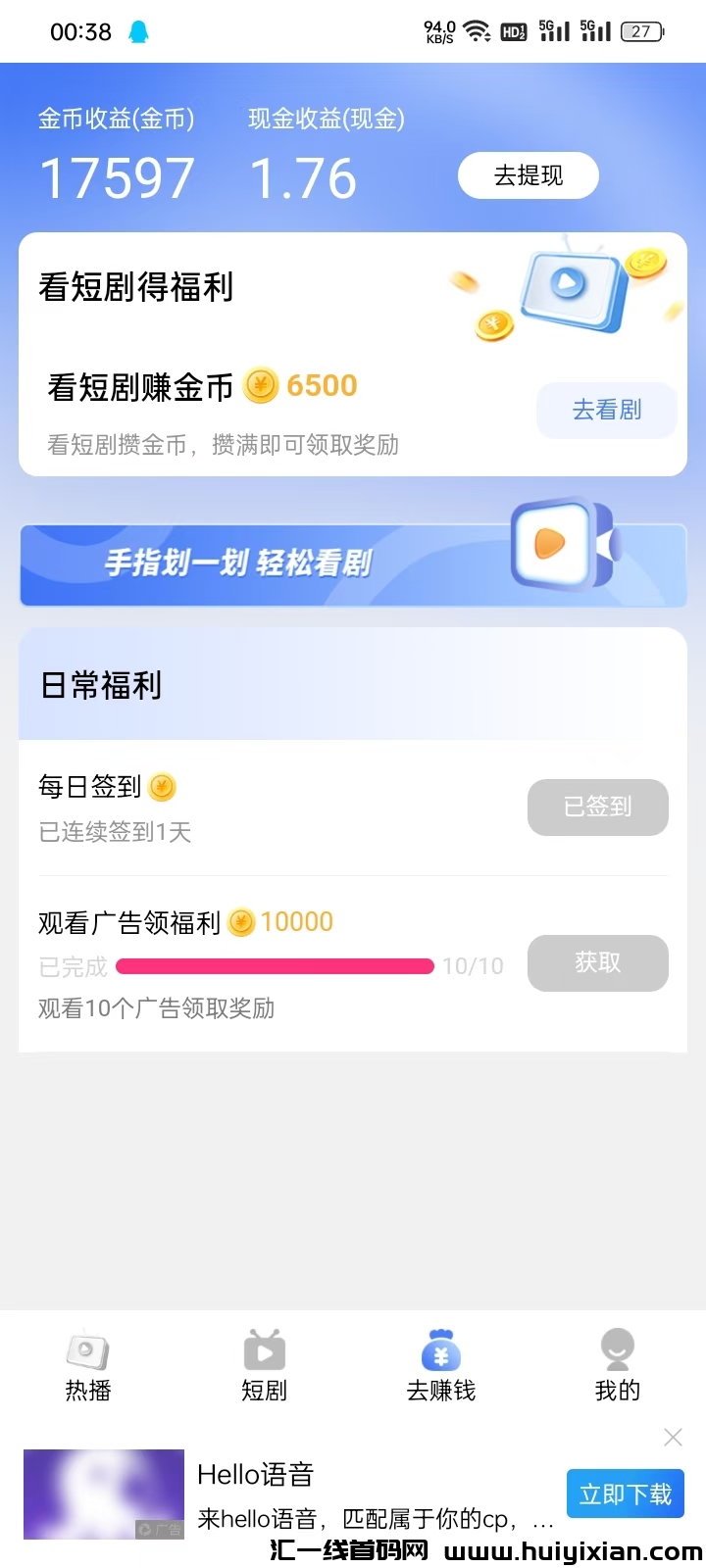Tap the HD toggle indicator in status bar

(x=514, y=31)
